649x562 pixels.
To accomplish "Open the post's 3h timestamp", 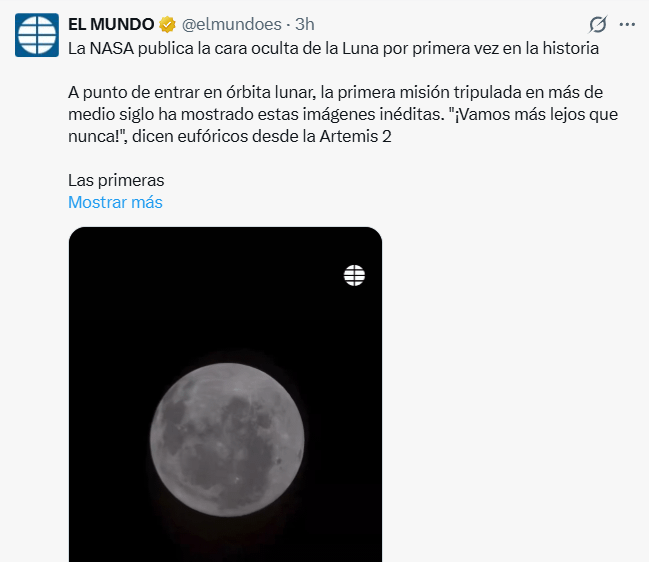I will [x=305, y=25].
